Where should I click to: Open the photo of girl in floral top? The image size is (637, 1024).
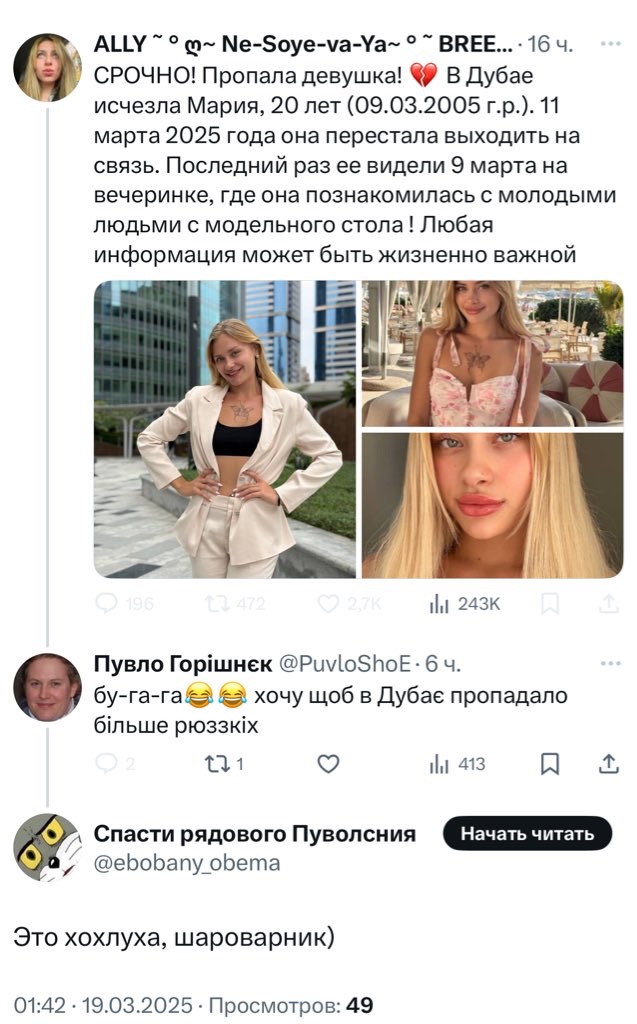pos(492,352)
